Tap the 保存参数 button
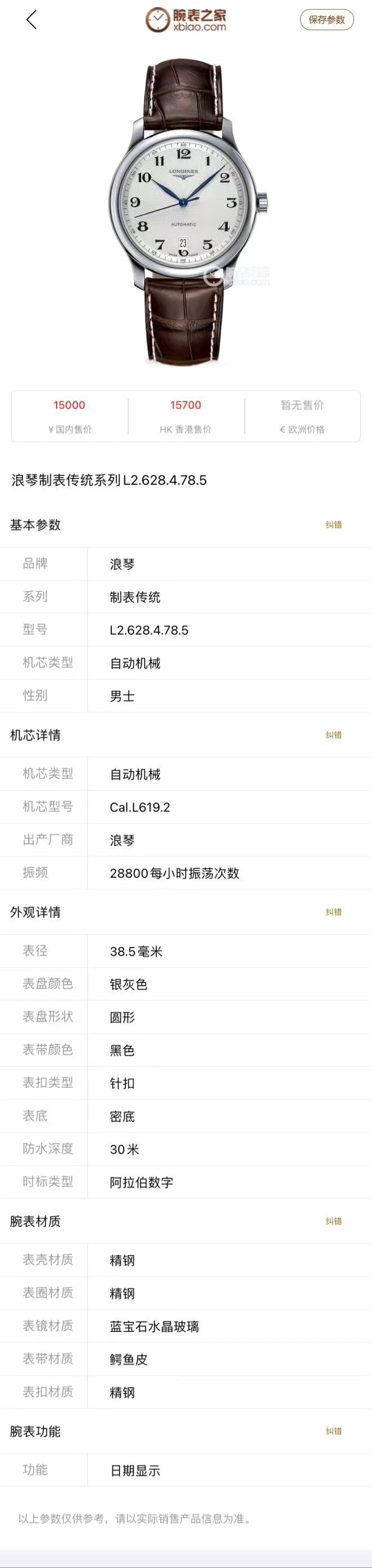Viewport: 372px width, 1568px height. [x=326, y=20]
